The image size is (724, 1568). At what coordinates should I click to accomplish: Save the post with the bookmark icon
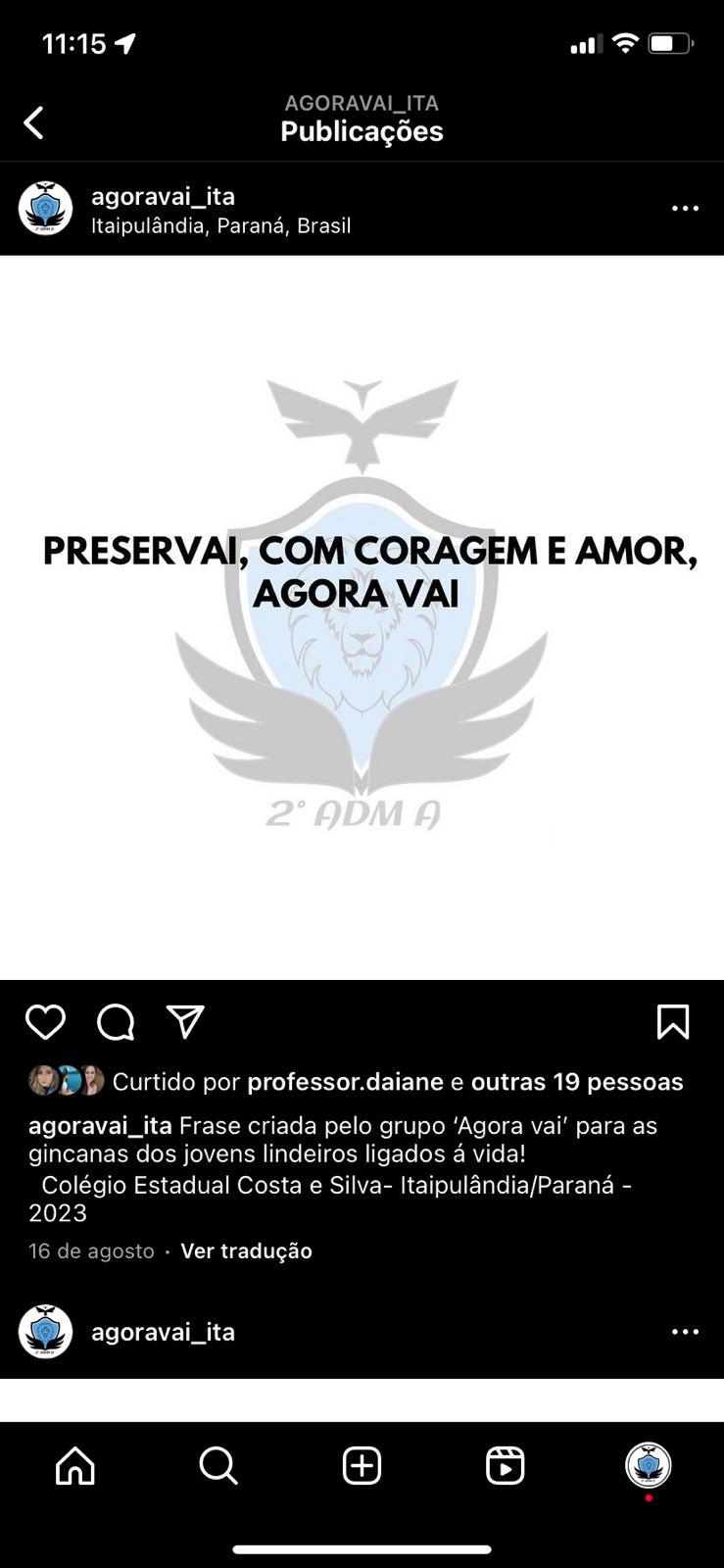(673, 1022)
